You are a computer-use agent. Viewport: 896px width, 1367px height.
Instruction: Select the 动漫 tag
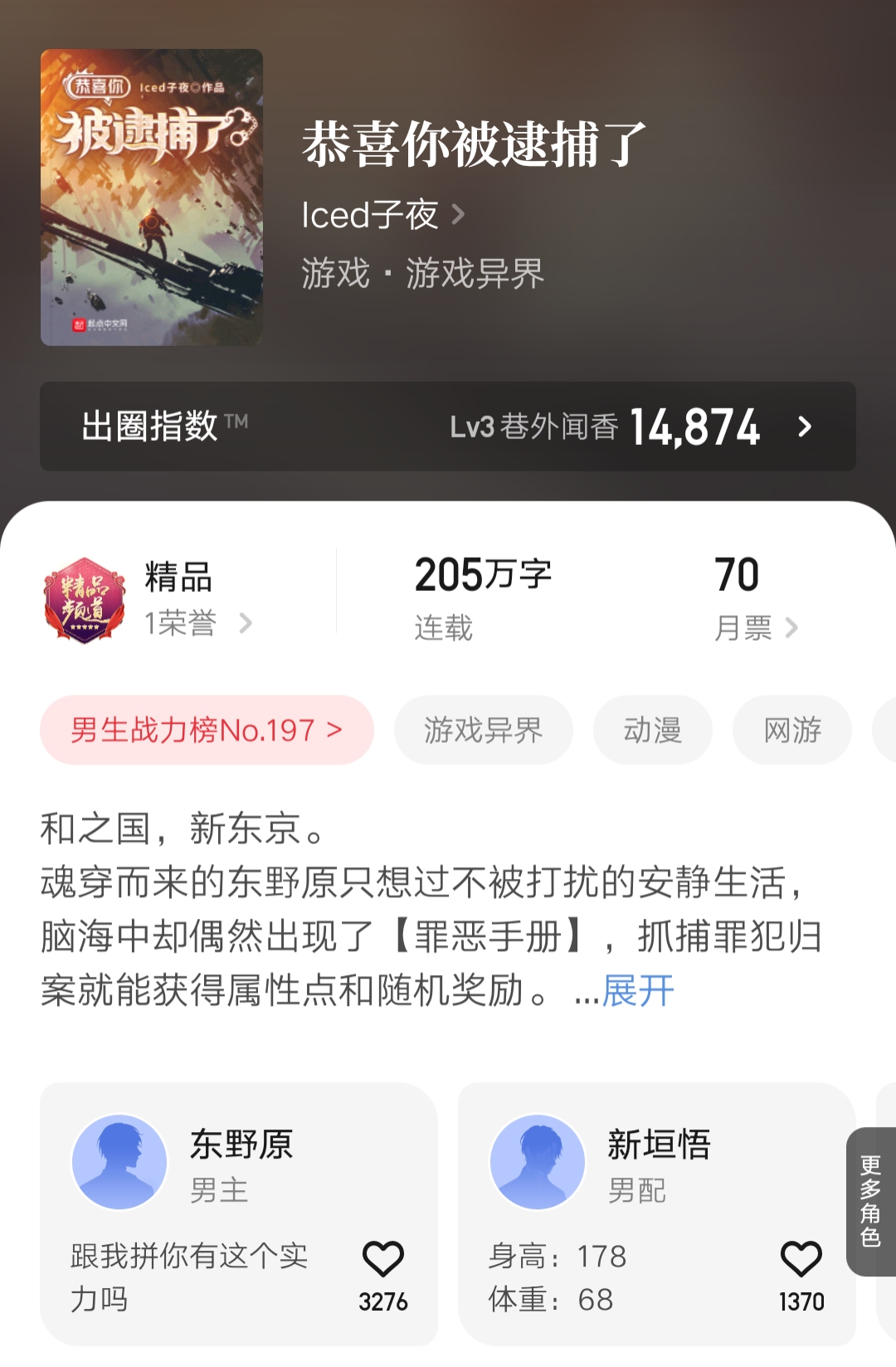pos(653,729)
